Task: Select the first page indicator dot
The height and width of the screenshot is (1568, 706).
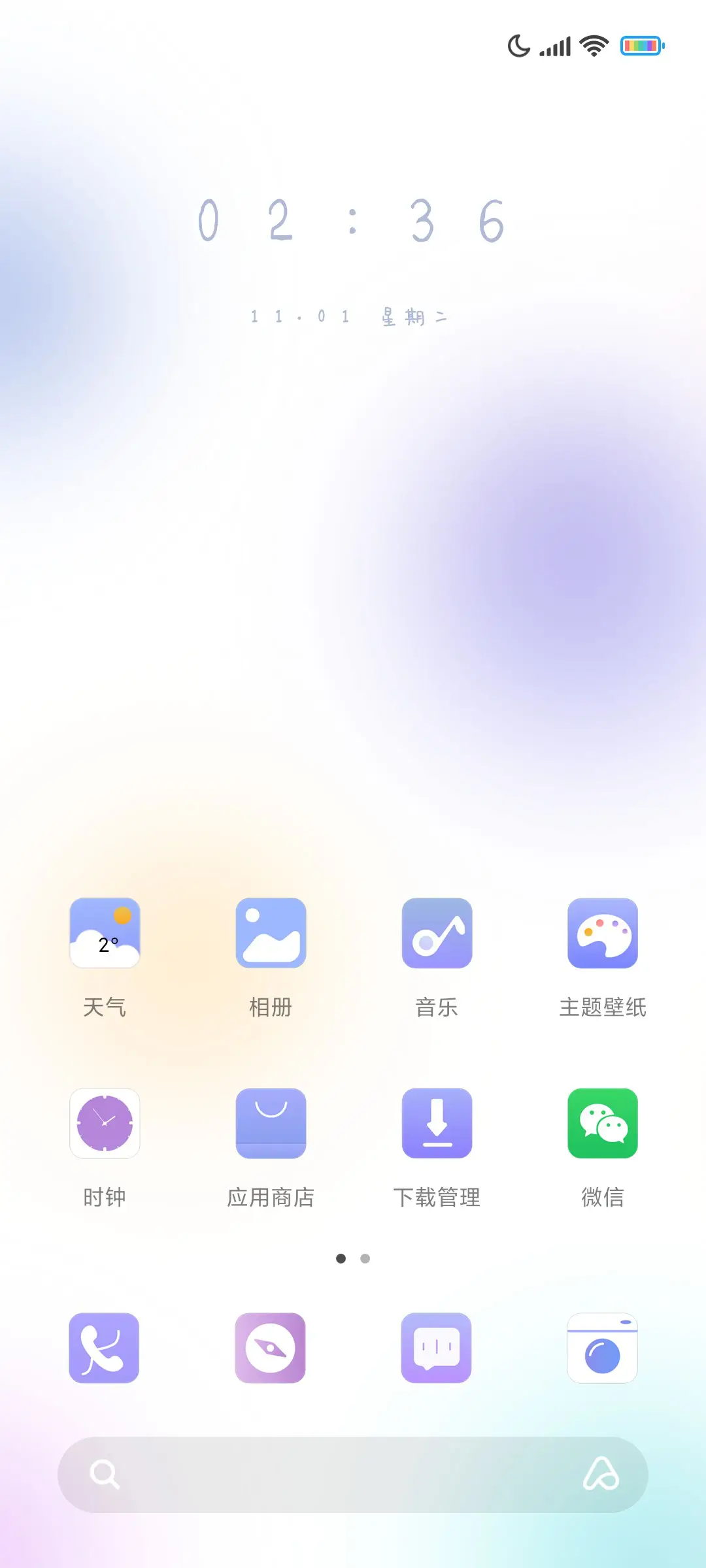Action: tap(341, 1259)
